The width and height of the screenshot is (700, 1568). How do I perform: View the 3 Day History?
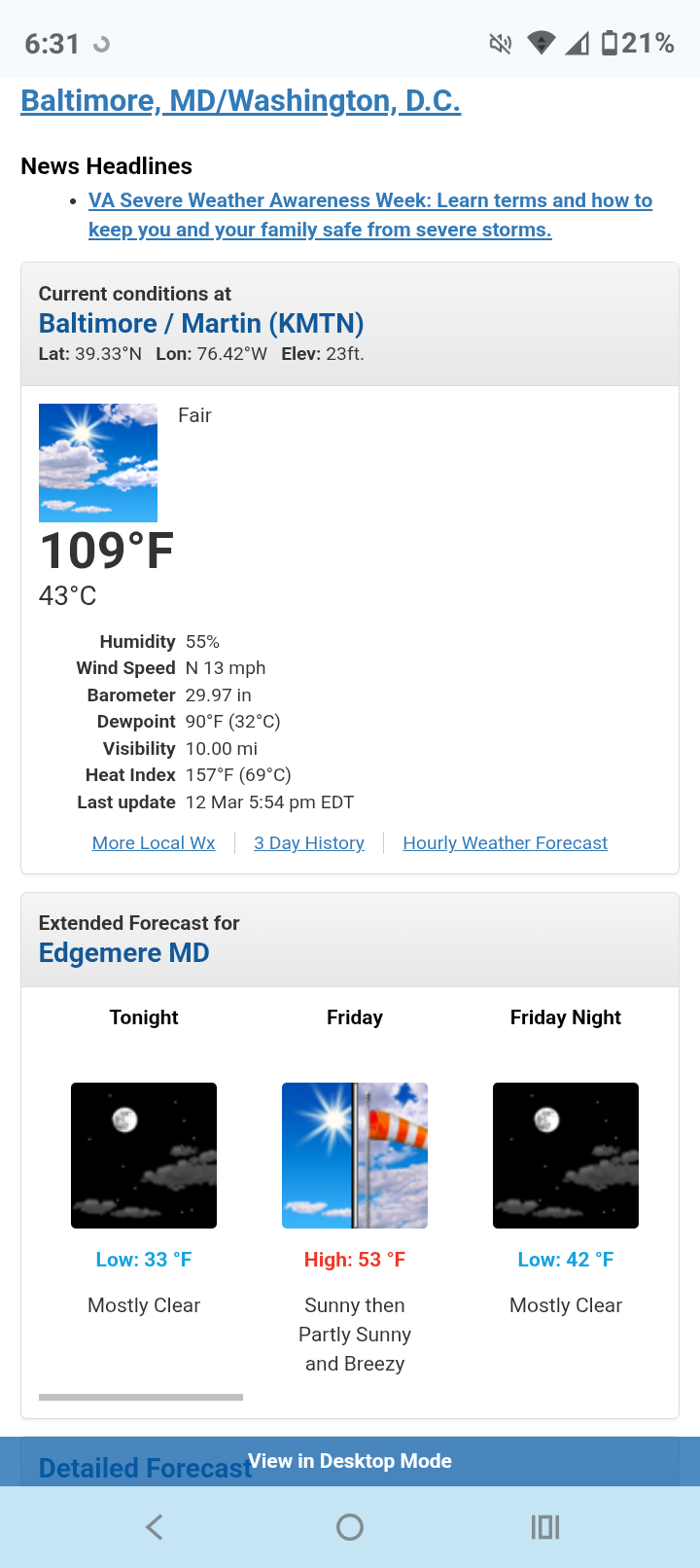click(x=309, y=843)
